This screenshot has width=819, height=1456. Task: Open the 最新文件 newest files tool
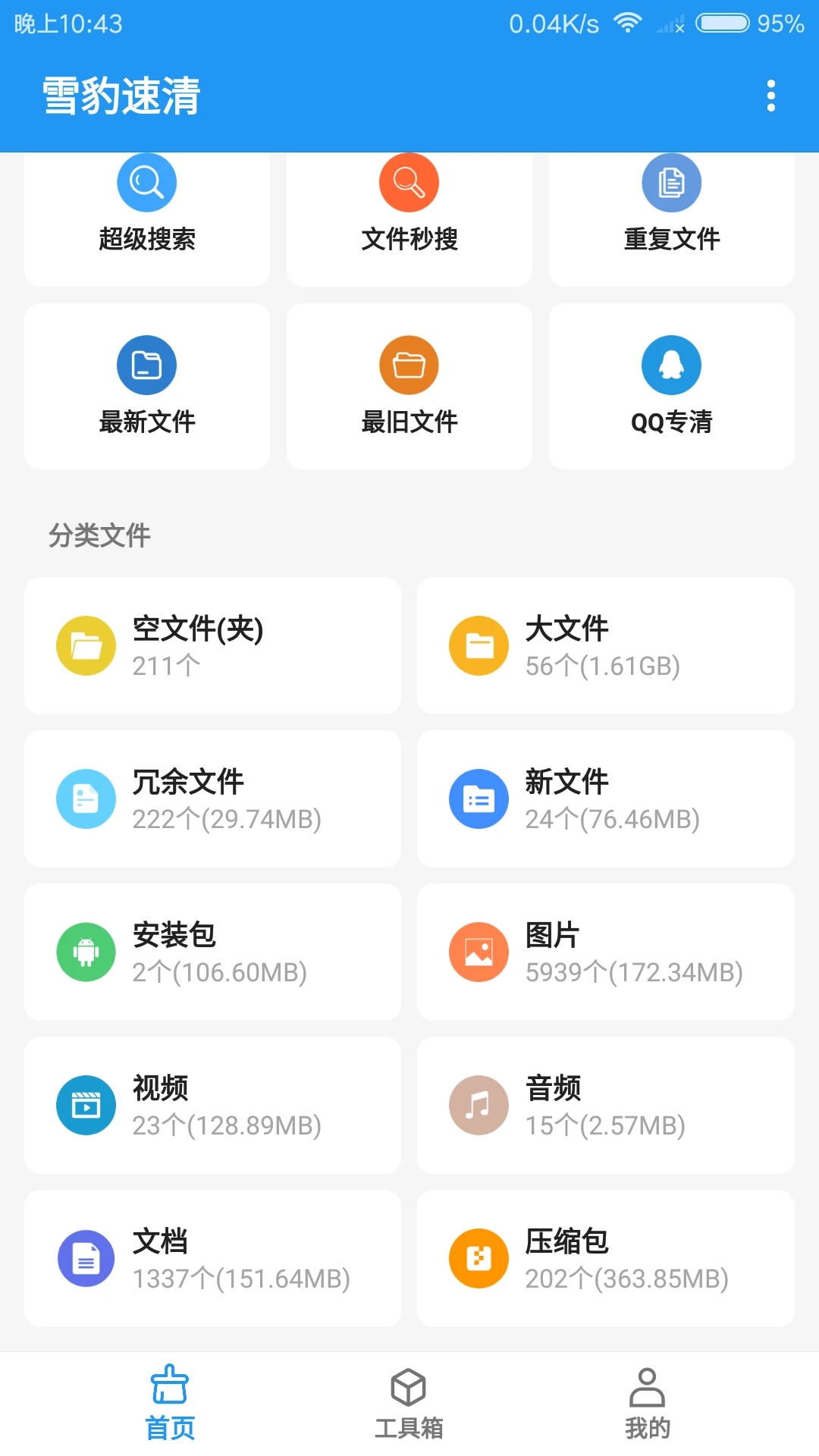tap(146, 387)
